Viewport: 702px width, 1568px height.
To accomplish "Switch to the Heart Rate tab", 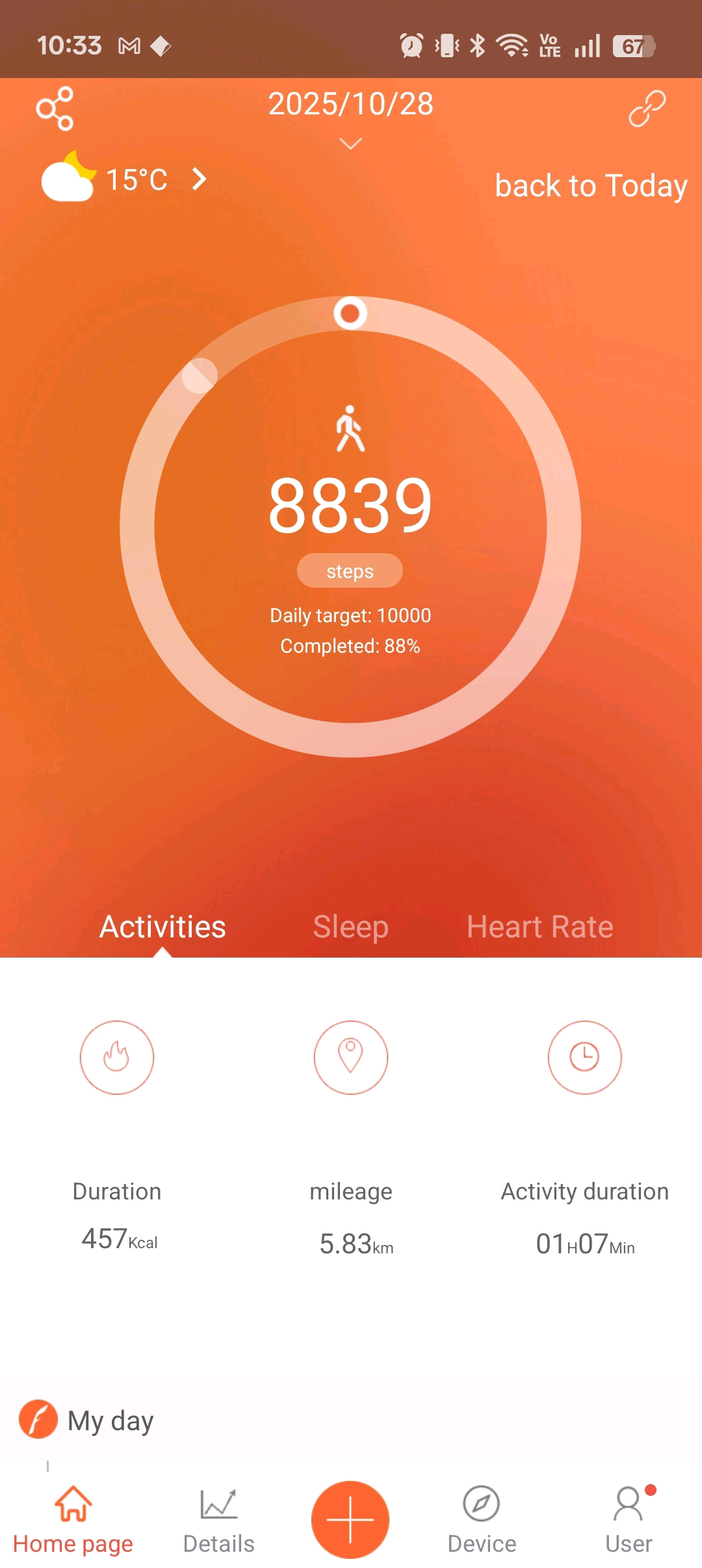I will (x=539, y=926).
